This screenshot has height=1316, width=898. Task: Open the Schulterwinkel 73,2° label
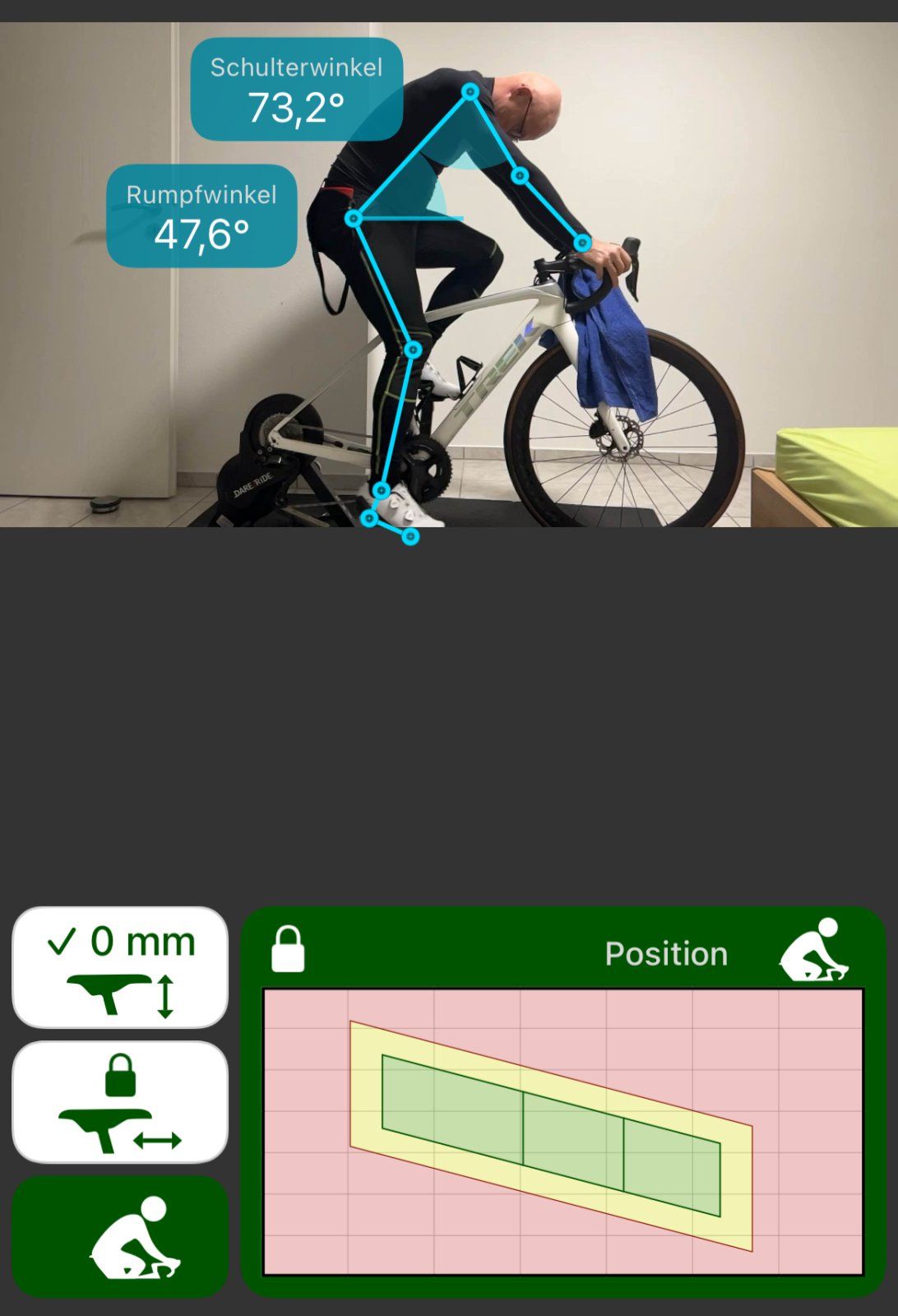coord(296,89)
